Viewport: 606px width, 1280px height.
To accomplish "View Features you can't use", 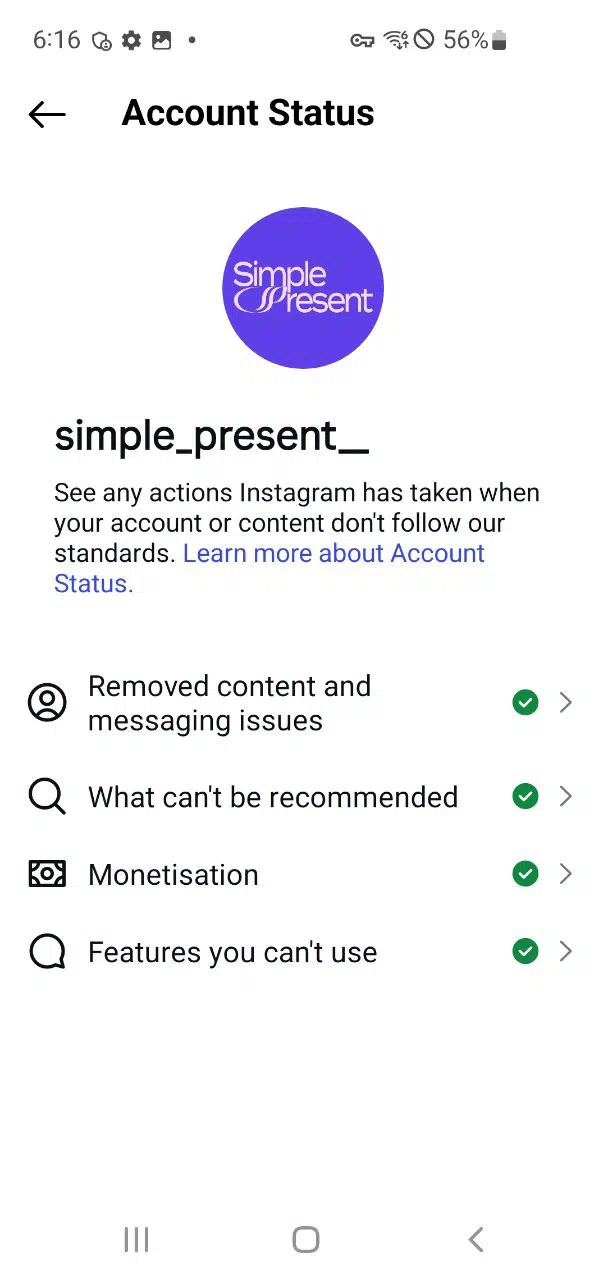I will pyautogui.click(x=303, y=952).
